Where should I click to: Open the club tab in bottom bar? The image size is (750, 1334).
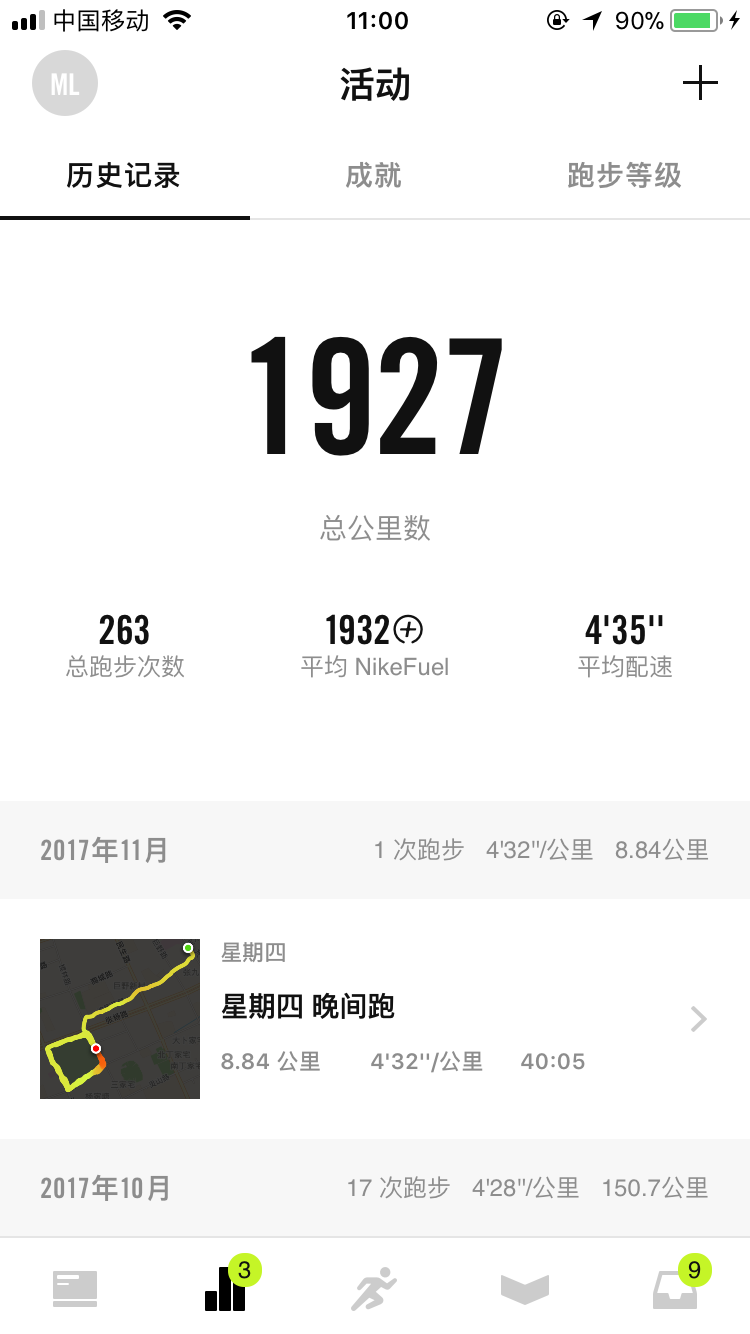(525, 1288)
